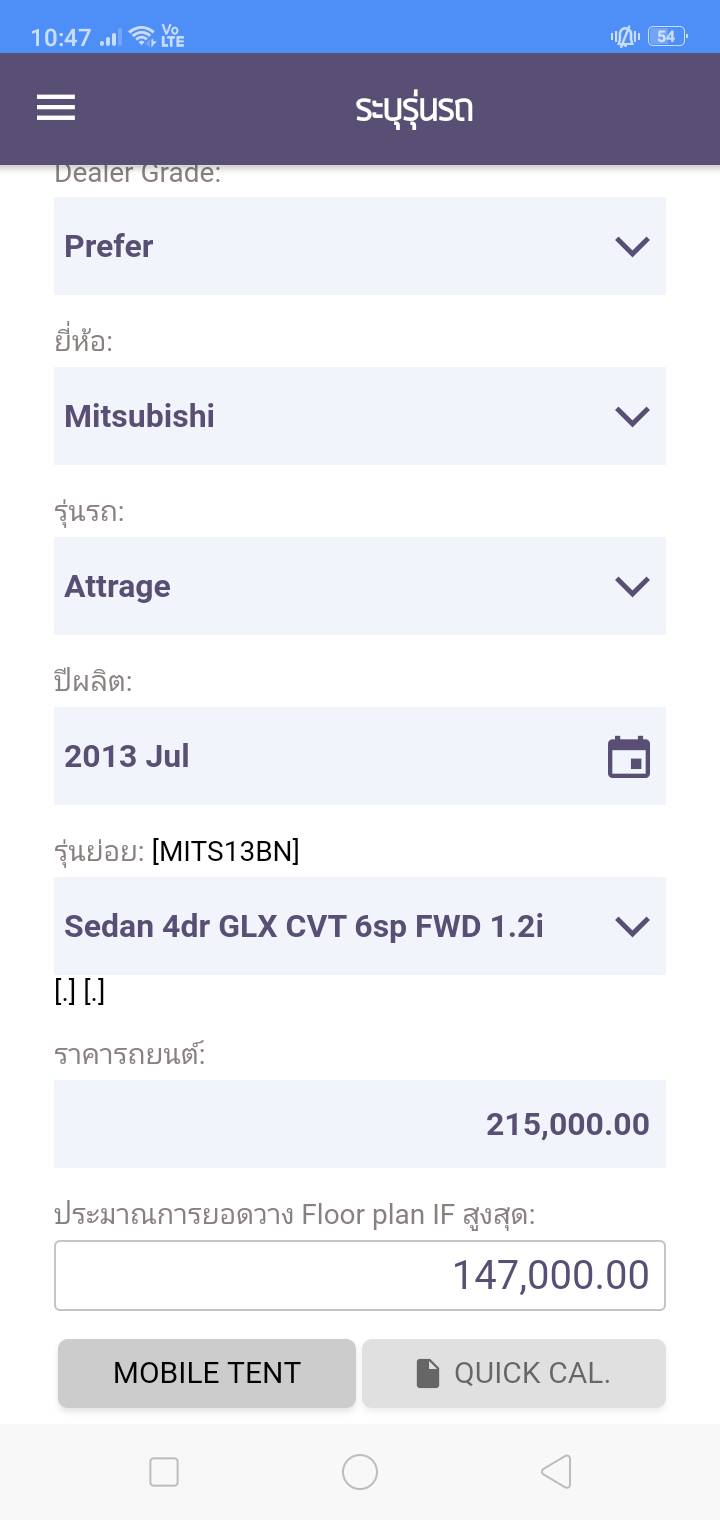720x1520 pixels.
Task: Tap the MOBILE TENT button
Action: [207, 1373]
